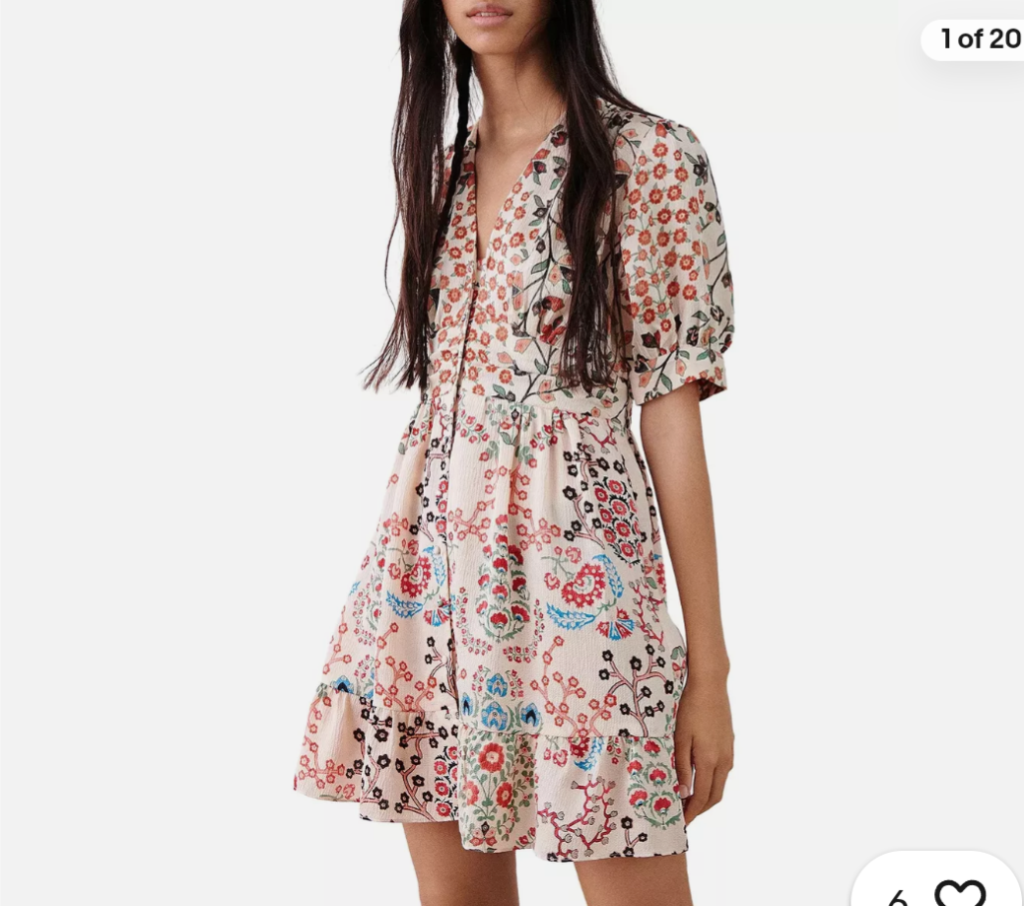Open the dress photo in full view
1024x906 pixels.
coord(512,450)
